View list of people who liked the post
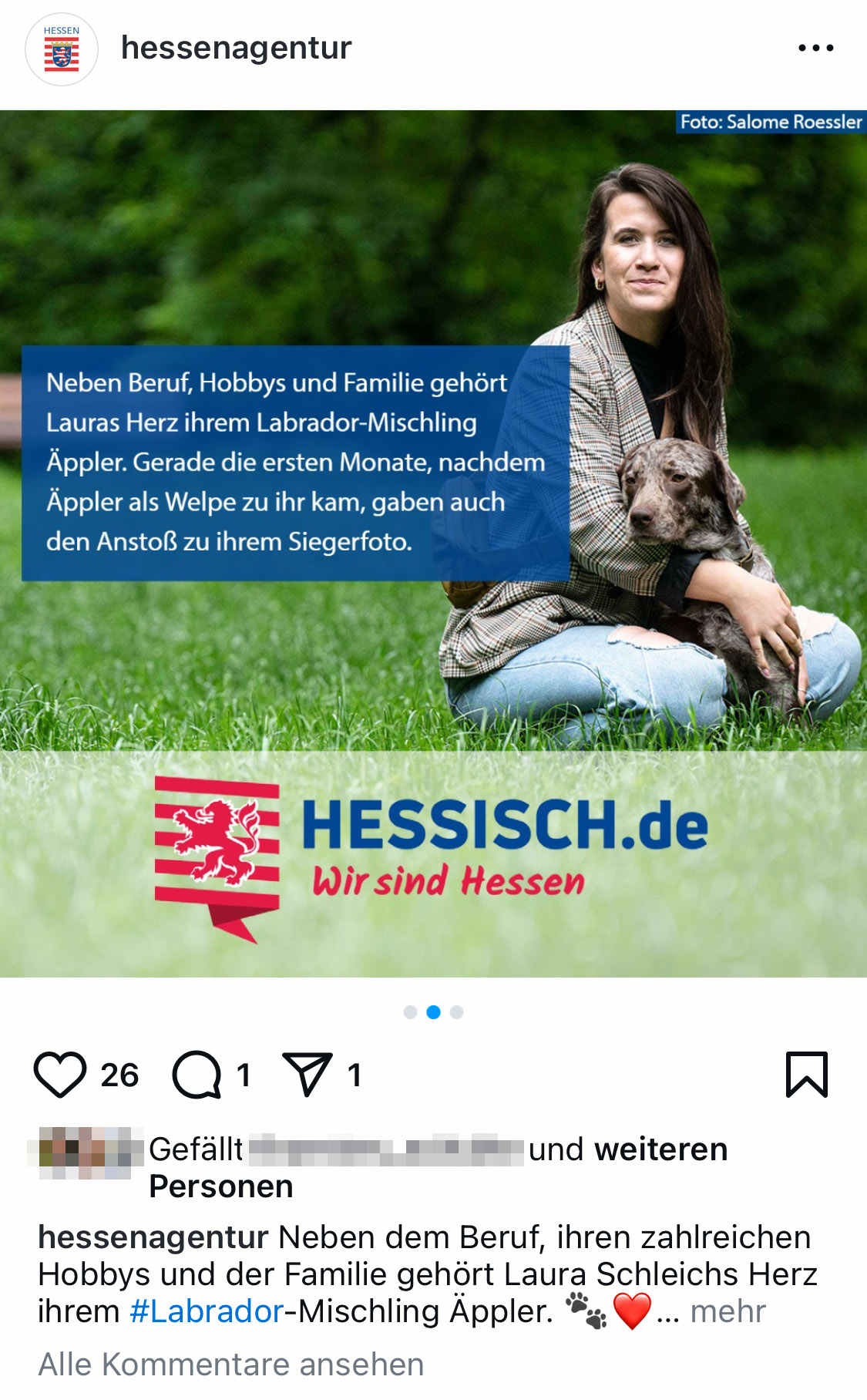 [660, 1149]
